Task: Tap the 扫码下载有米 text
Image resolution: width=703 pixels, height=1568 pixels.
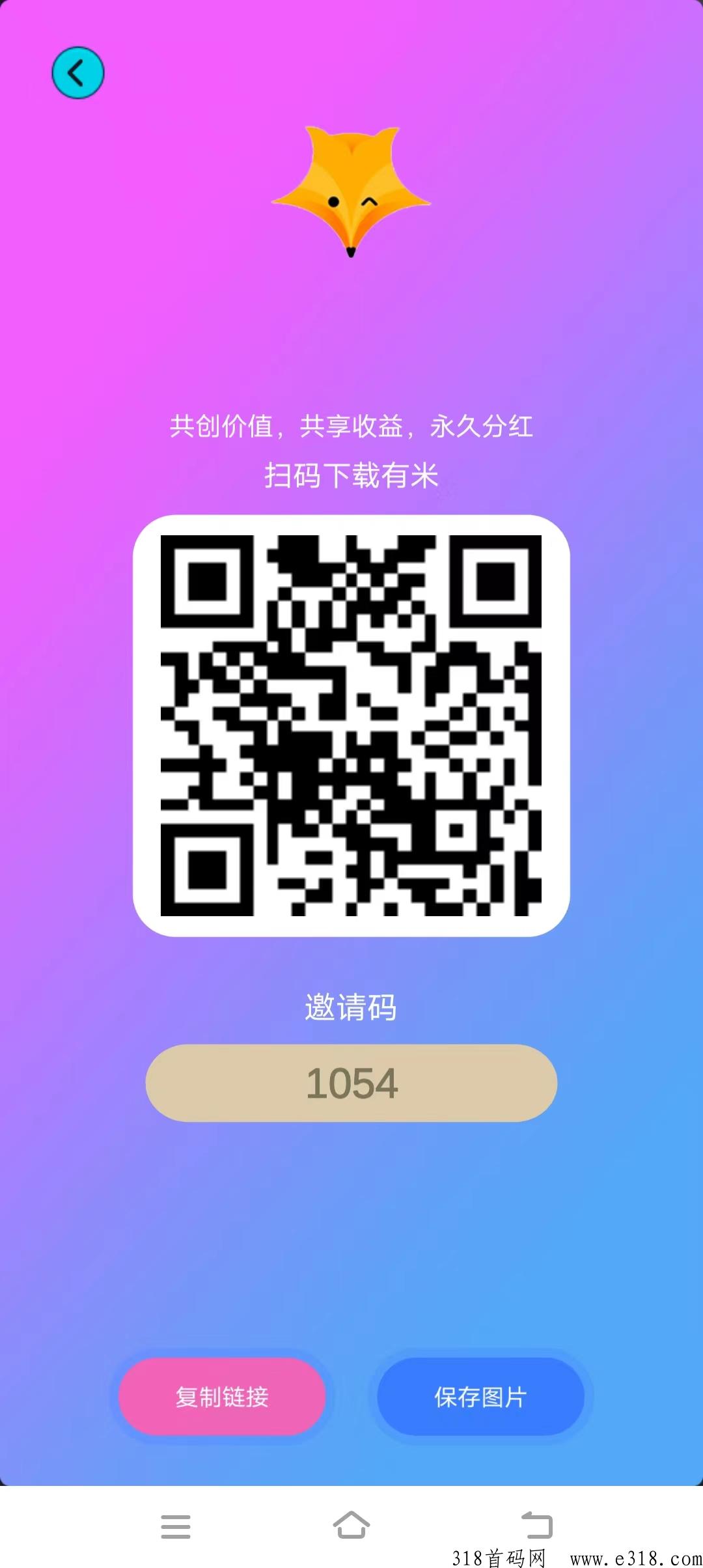Action: pos(351,477)
